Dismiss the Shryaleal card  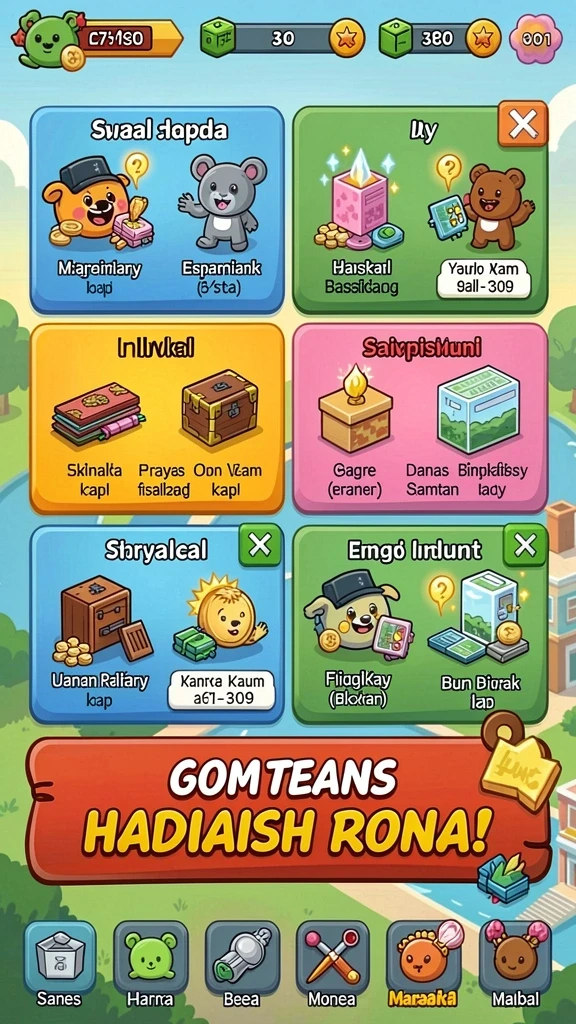(x=260, y=545)
